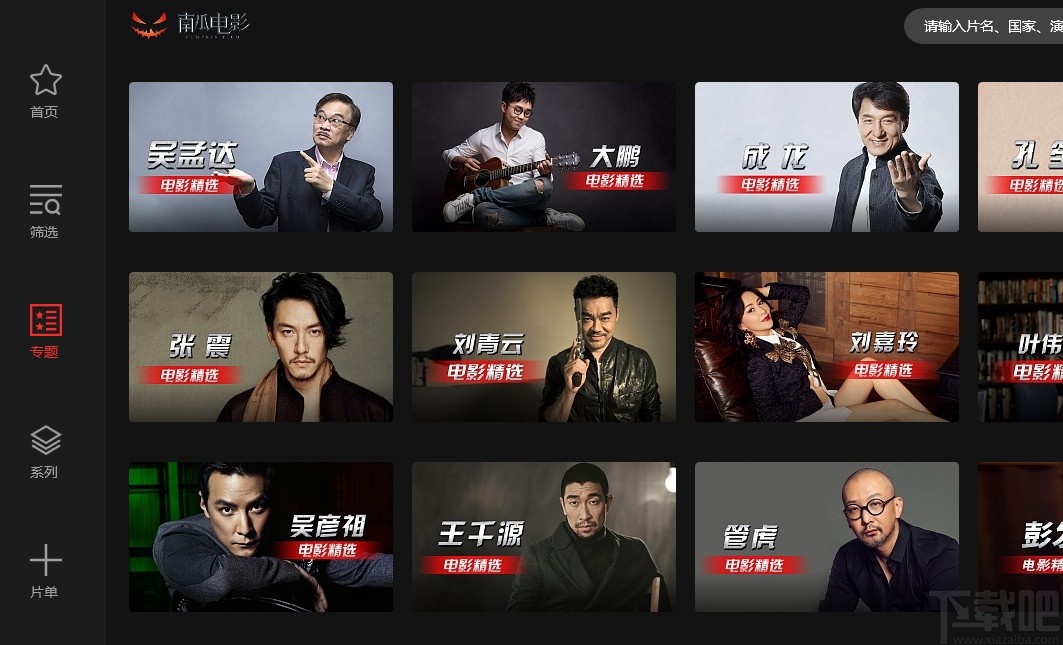
Task: Open 刘嘉玲 movie collection
Action: pyautogui.click(x=826, y=347)
